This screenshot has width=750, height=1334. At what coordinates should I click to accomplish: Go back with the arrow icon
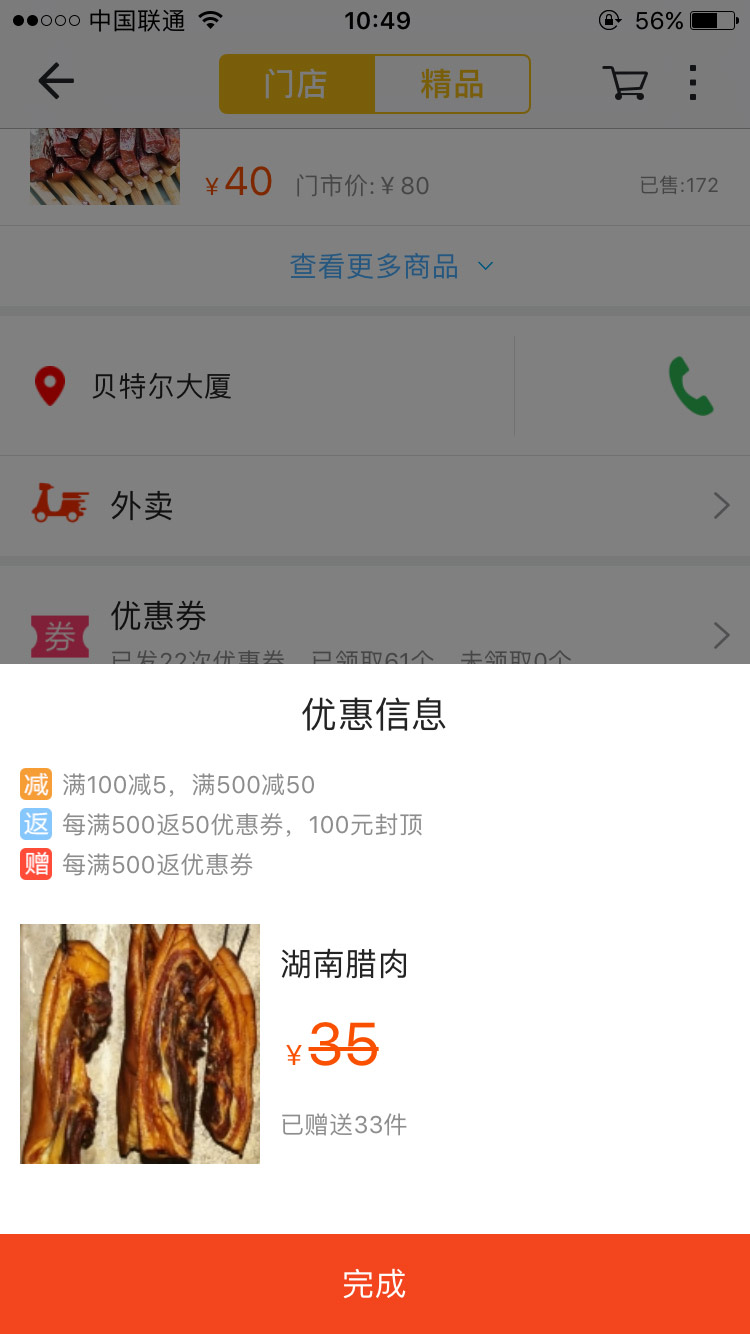pyautogui.click(x=56, y=82)
